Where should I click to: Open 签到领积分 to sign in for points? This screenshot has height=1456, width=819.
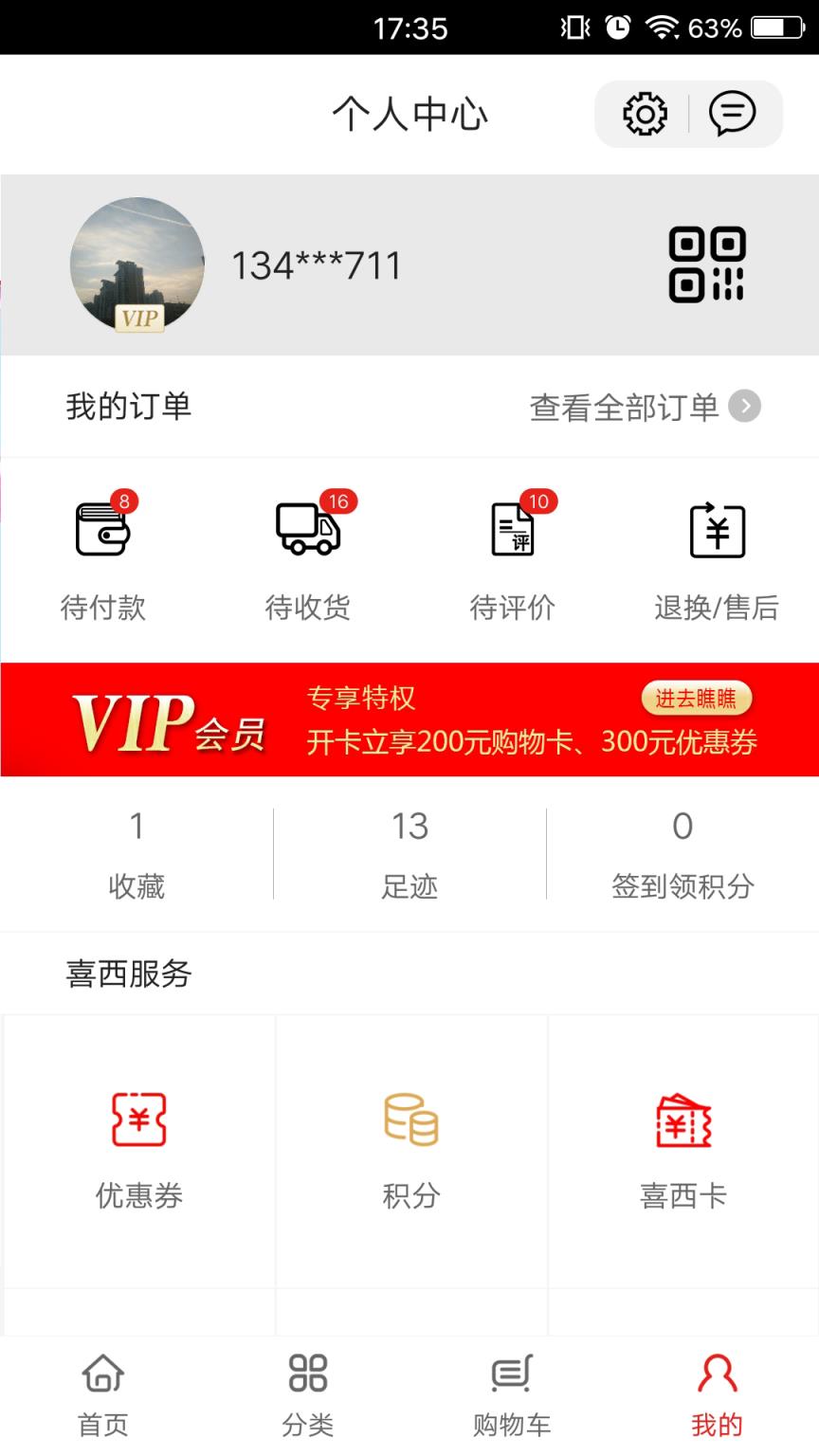[x=682, y=851]
